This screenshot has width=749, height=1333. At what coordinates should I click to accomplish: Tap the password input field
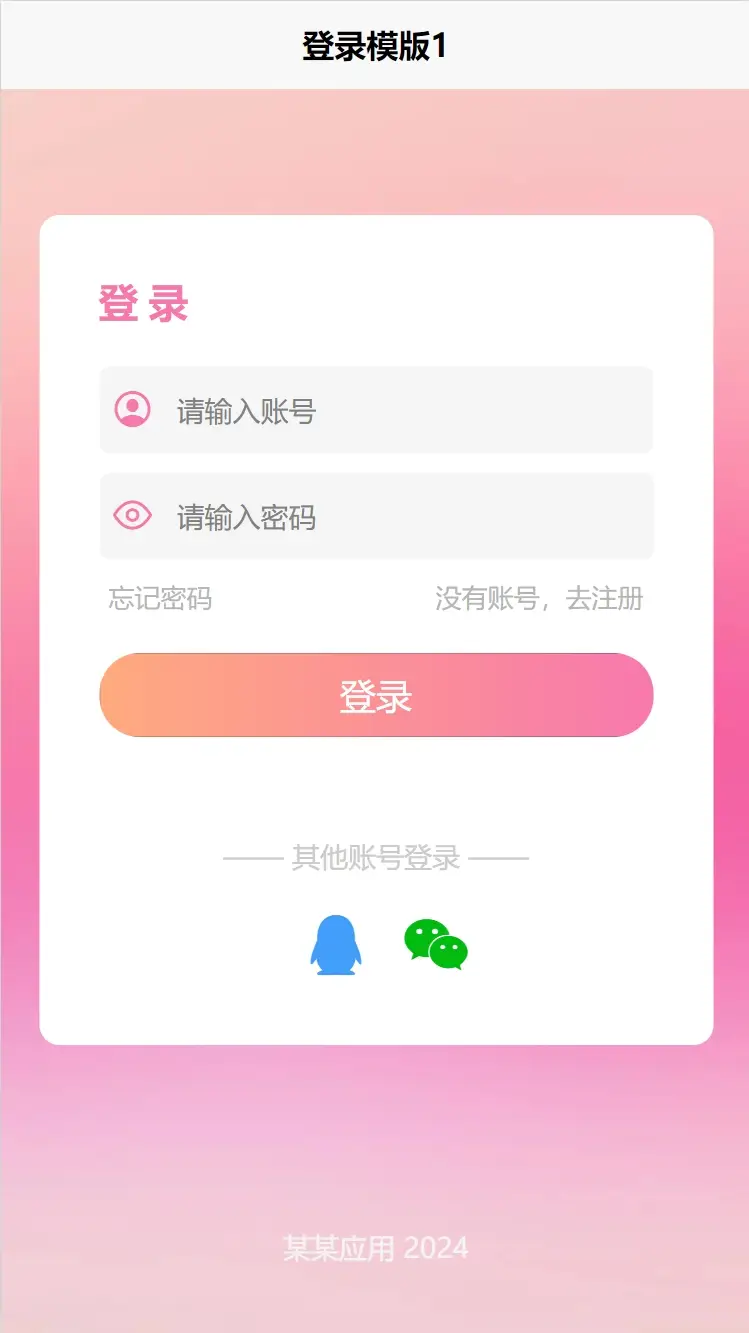(x=376, y=516)
